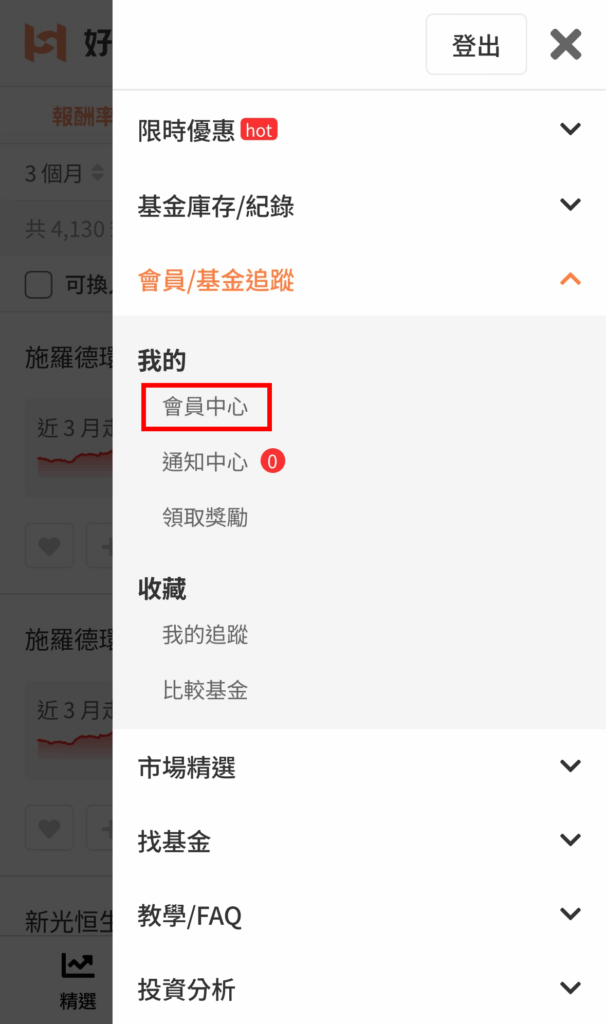Open 比較基金 fund comparison
This screenshot has width=606, height=1024.
(x=205, y=690)
